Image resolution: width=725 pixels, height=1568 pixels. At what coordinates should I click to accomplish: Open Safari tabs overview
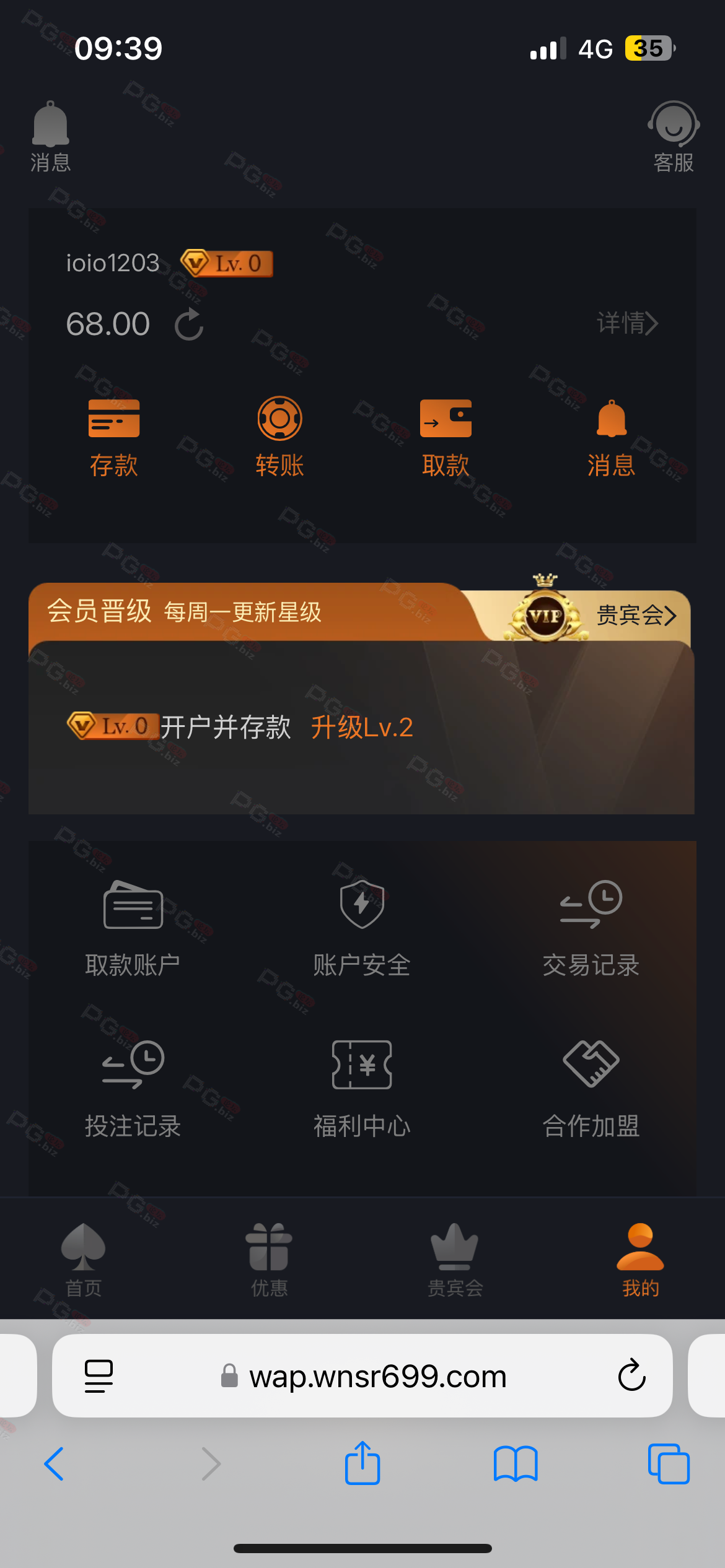pyautogui.click(x=669, y=1464)
